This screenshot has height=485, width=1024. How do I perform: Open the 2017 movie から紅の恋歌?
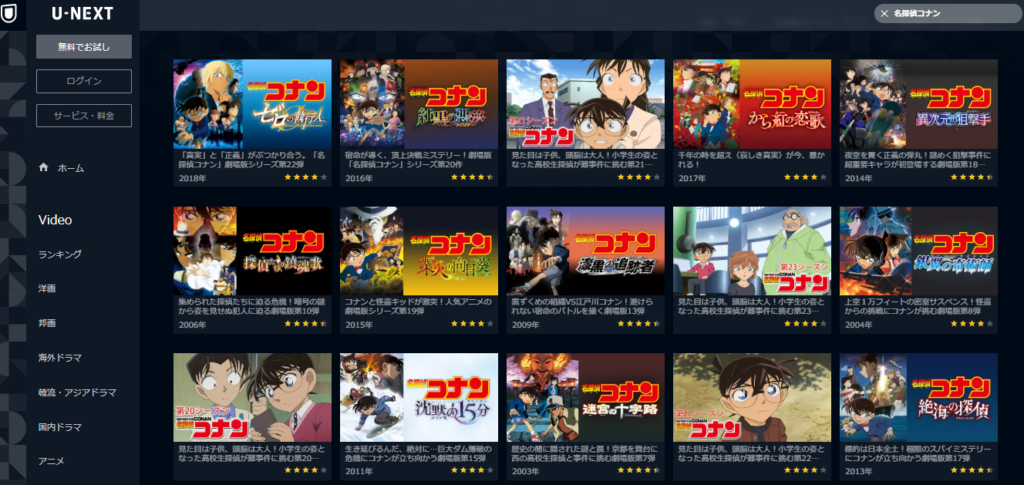[752, 104]
